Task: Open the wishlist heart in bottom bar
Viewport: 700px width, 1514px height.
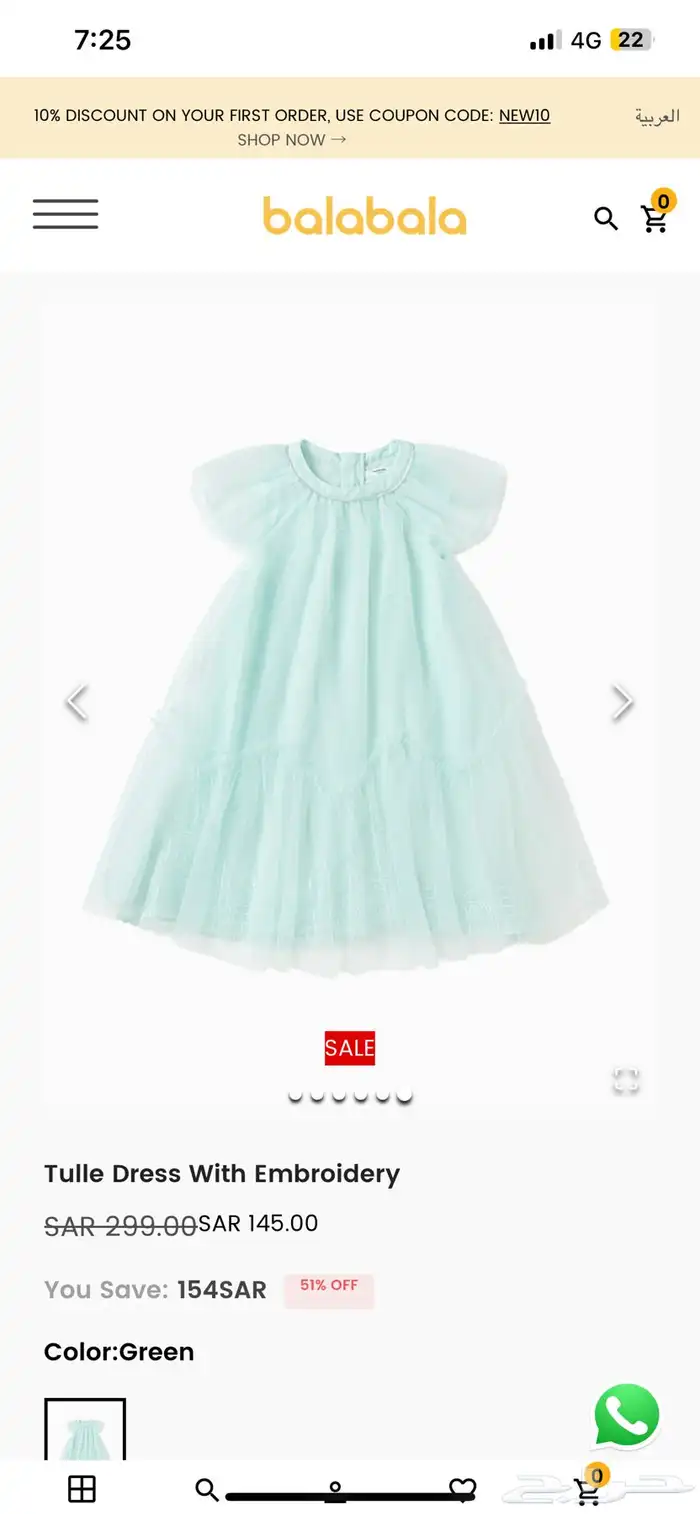Action: (x=463, y=1489)
